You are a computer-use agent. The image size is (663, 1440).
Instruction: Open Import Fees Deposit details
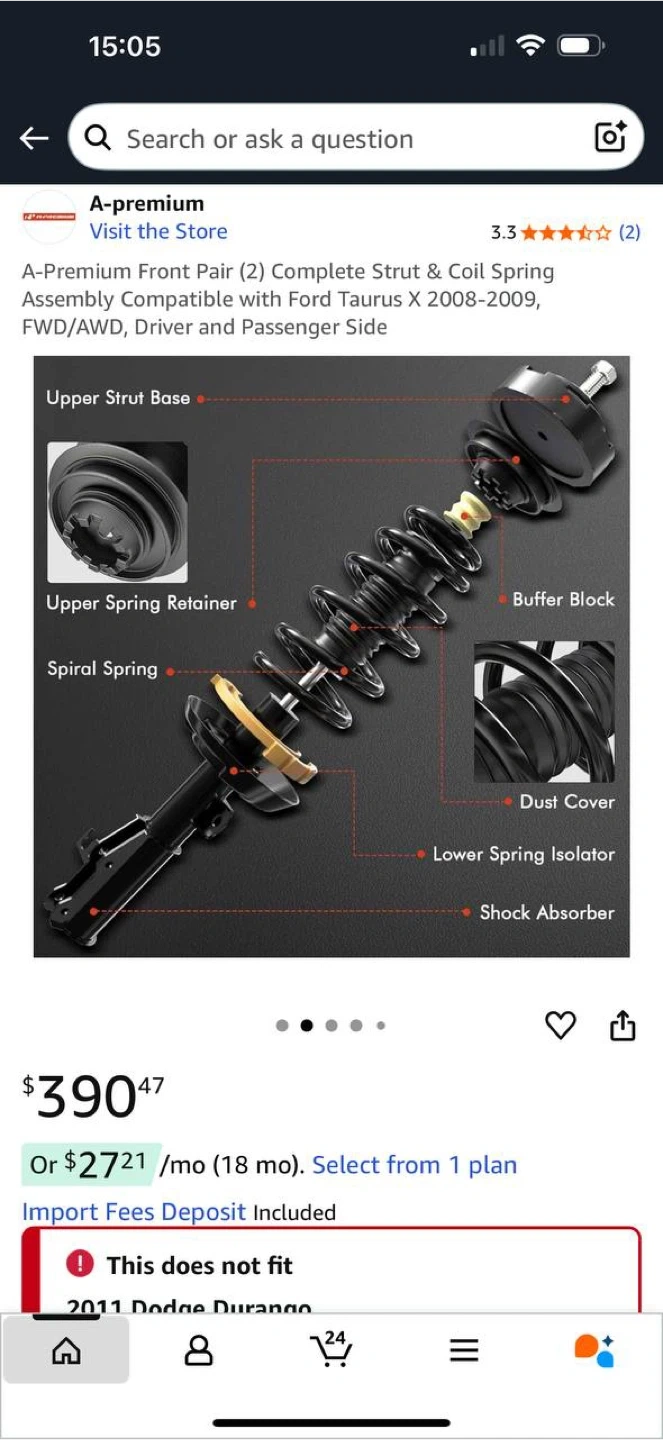point(134,1212)
